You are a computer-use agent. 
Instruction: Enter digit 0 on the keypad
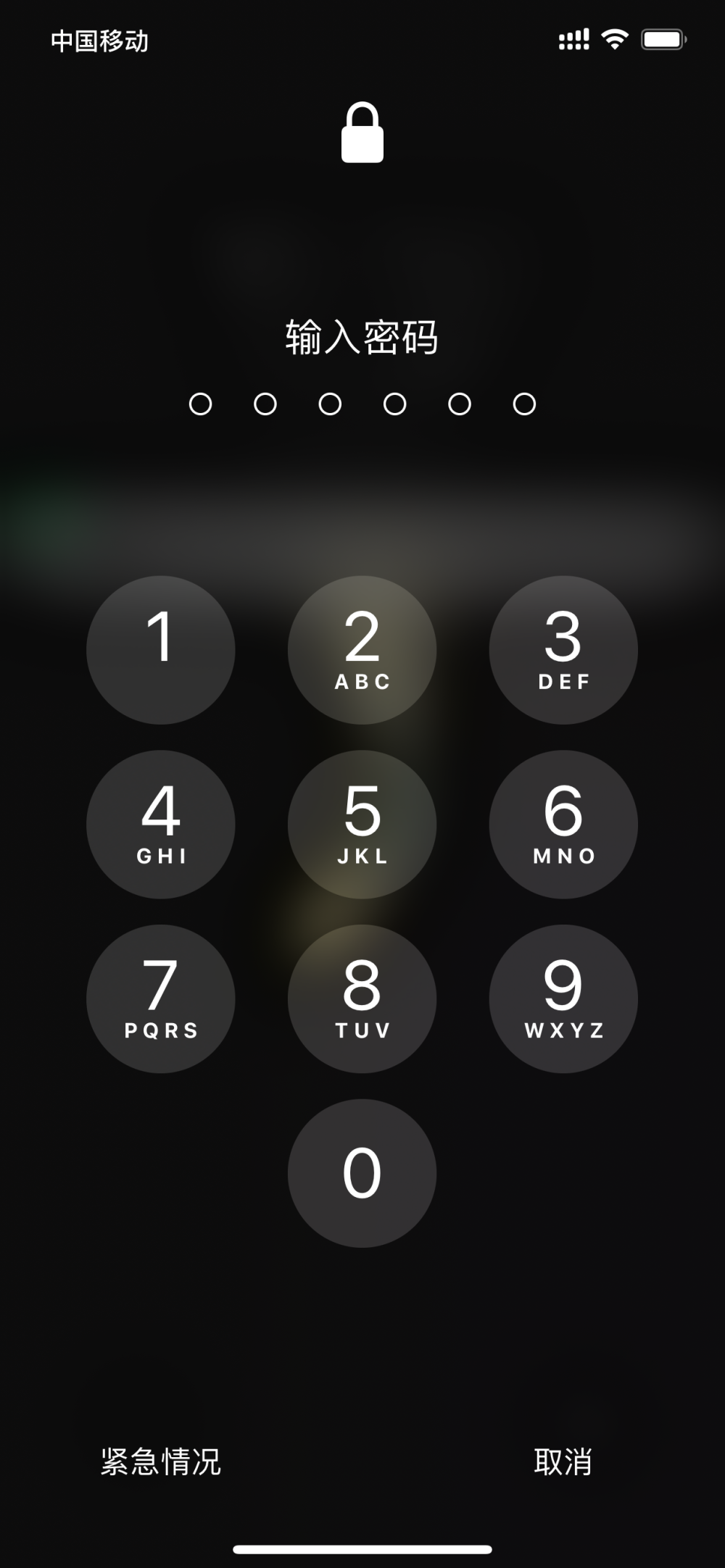(x=362, y=1173)
